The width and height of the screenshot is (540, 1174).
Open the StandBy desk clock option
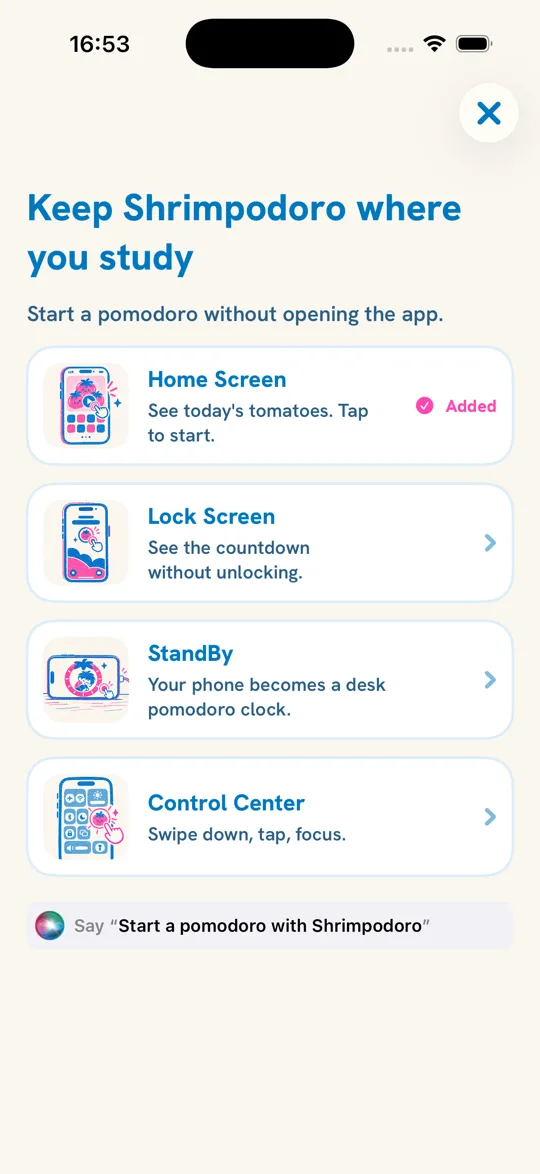270,680
